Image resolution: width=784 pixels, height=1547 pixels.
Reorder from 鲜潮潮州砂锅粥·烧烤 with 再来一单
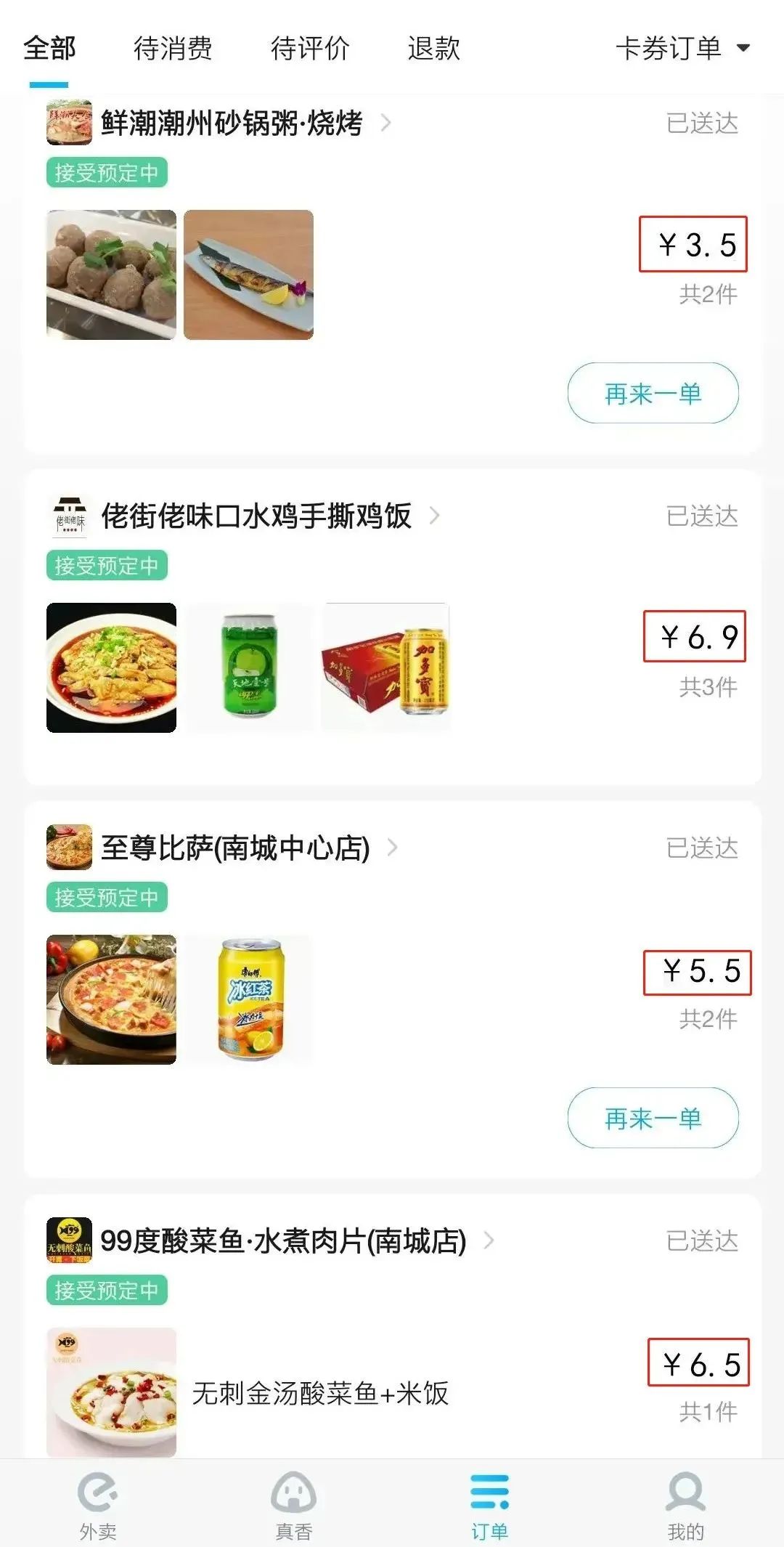pos(653,393)
